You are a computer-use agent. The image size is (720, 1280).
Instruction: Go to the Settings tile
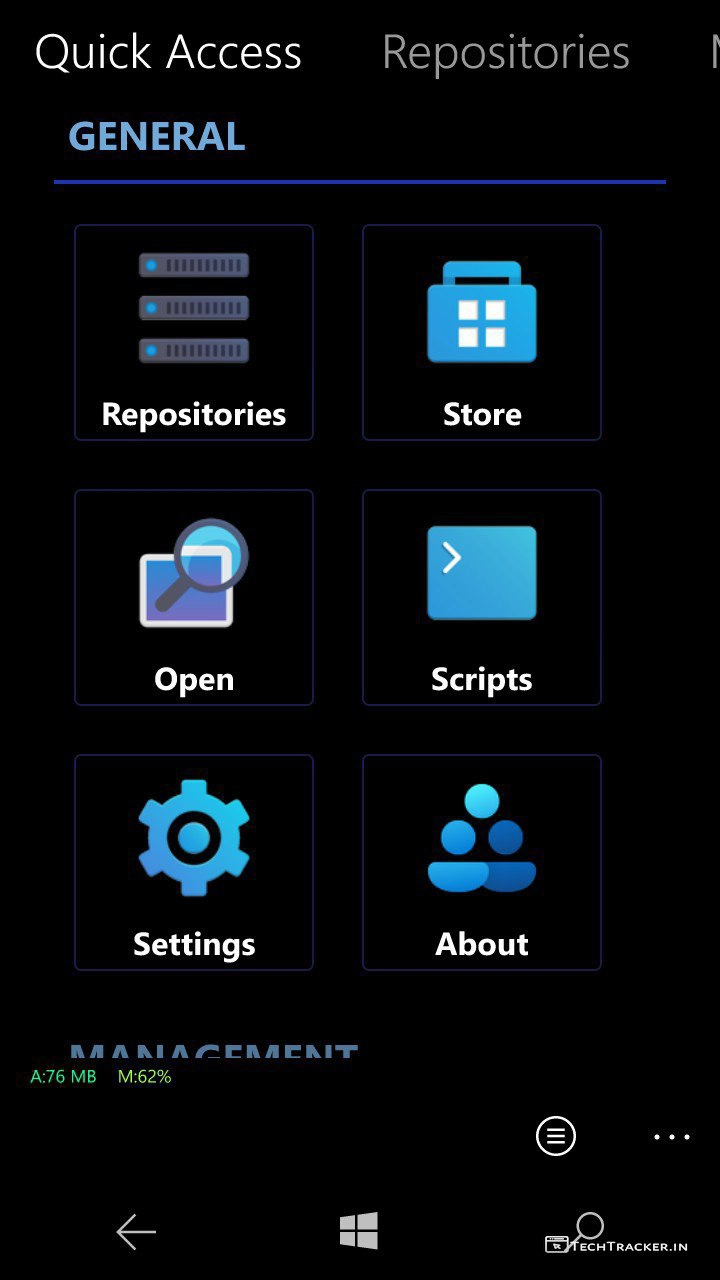194,862
